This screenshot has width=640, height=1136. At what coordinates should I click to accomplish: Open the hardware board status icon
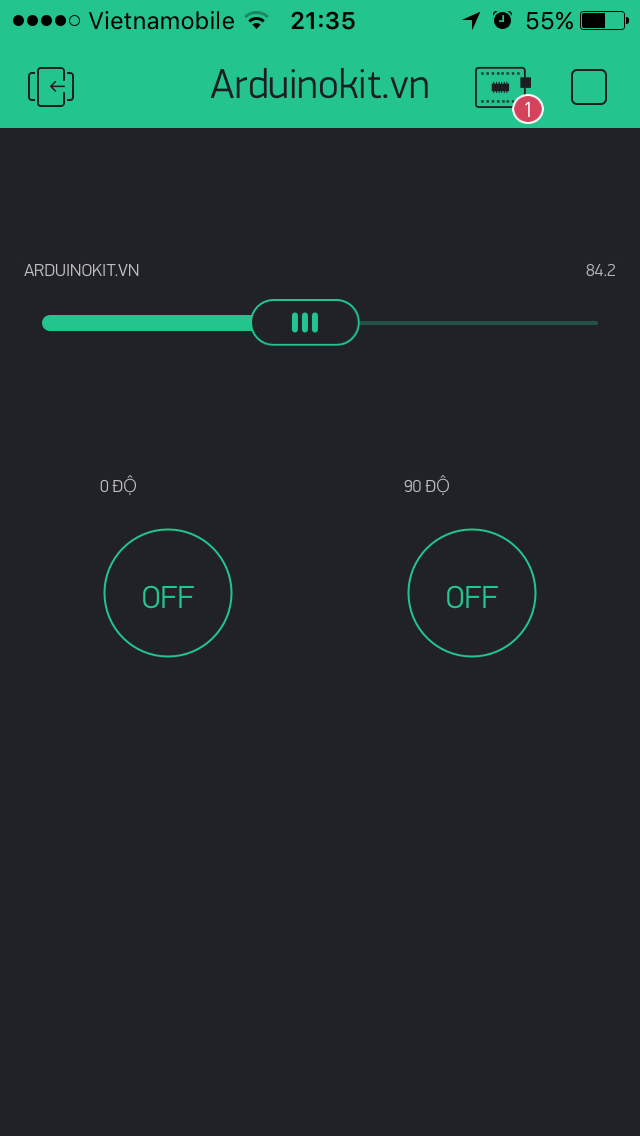point(502,87)
